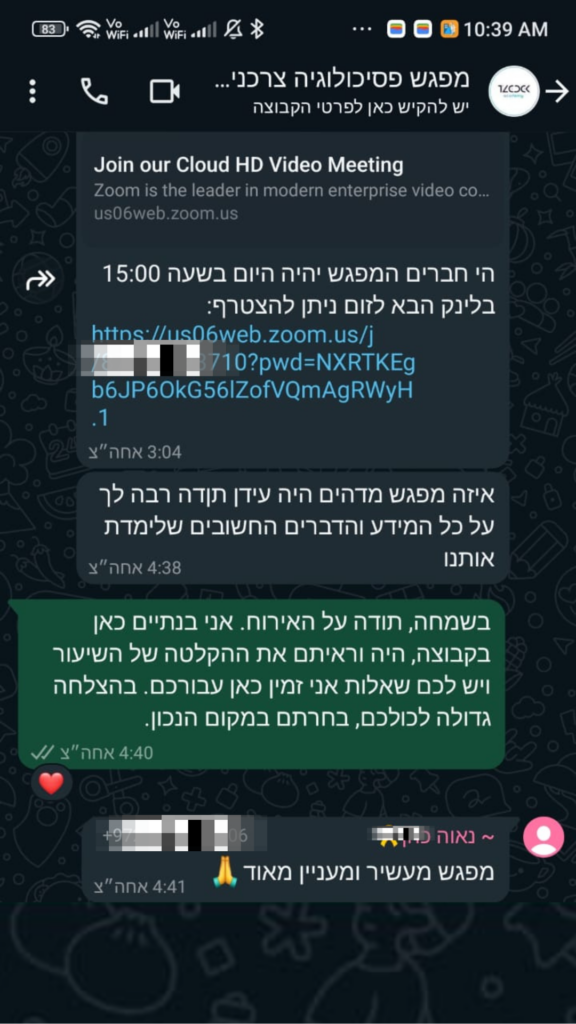576x1024 pixels.
Task: Start a voice call with the group
Action: [x=94, y=91]
